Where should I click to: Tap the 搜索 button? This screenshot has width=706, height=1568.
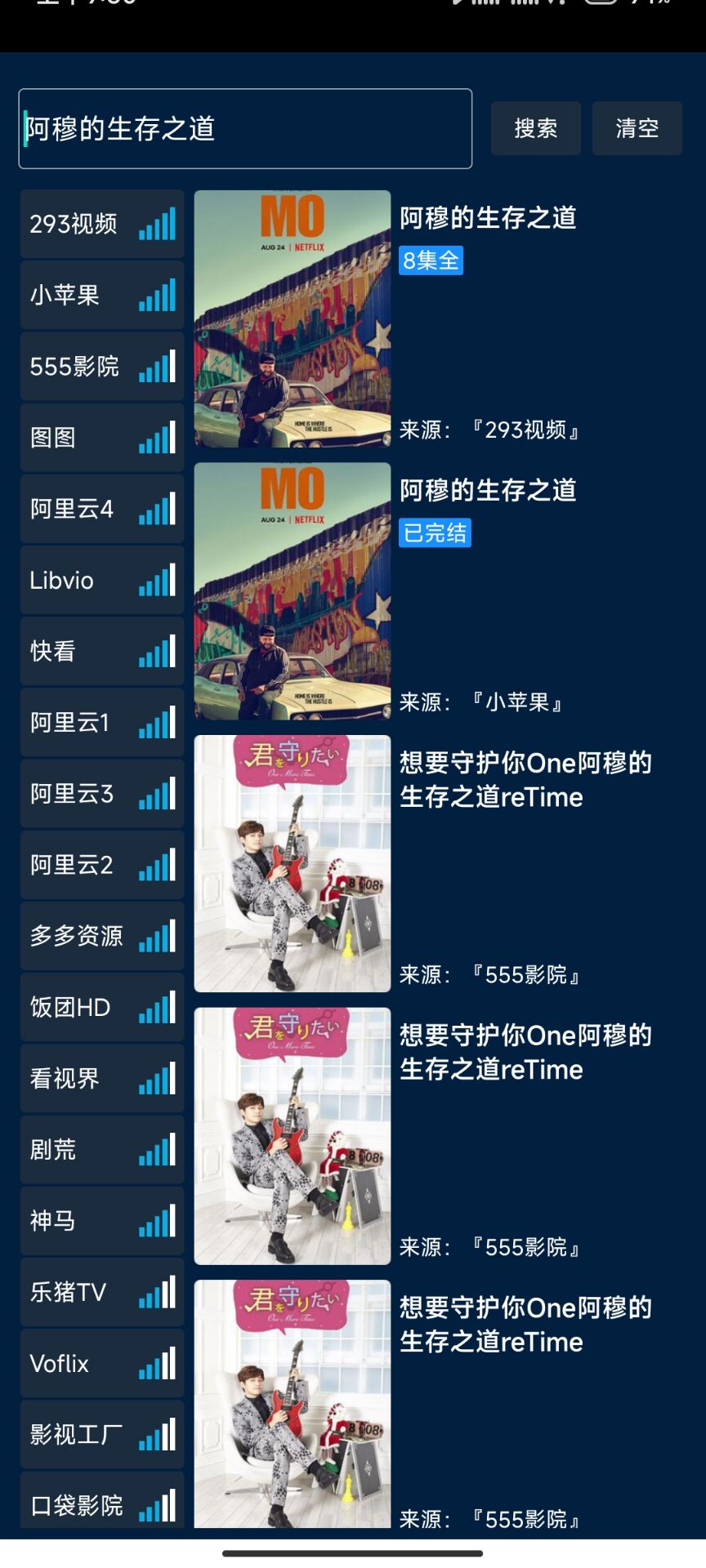pyautogui.click(x=535, y=128)
